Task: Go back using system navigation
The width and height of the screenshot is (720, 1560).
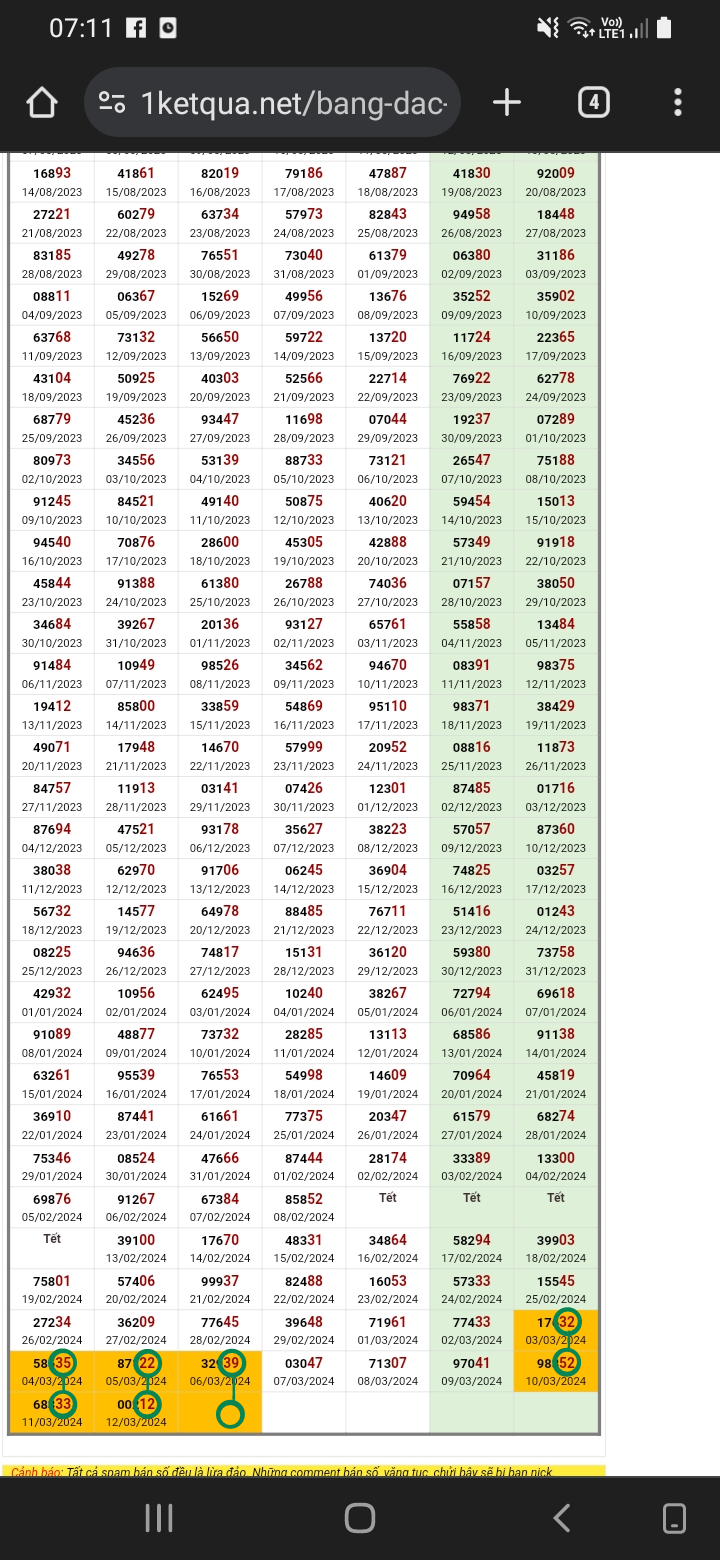Action: coord(561,1518)
